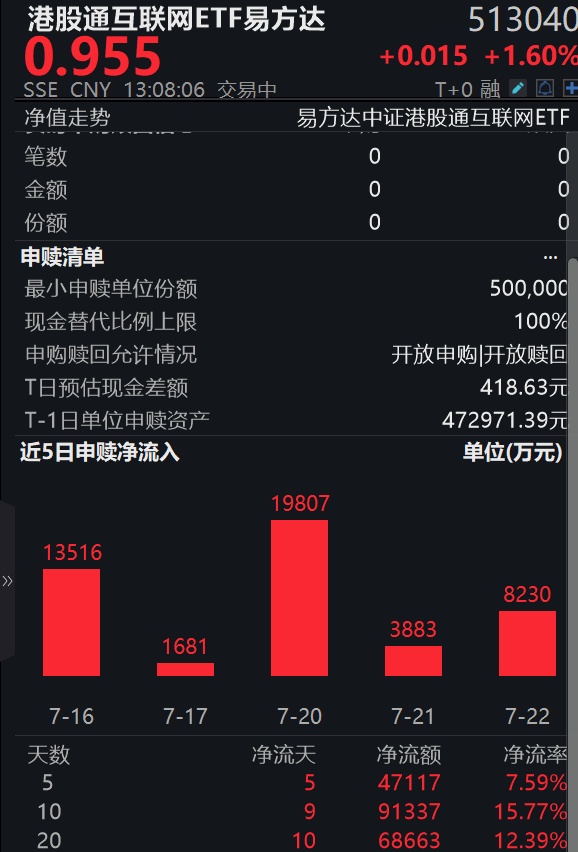Tap the pencil edit icon
The image size is (578, 852).
click(x=518, y=88)
